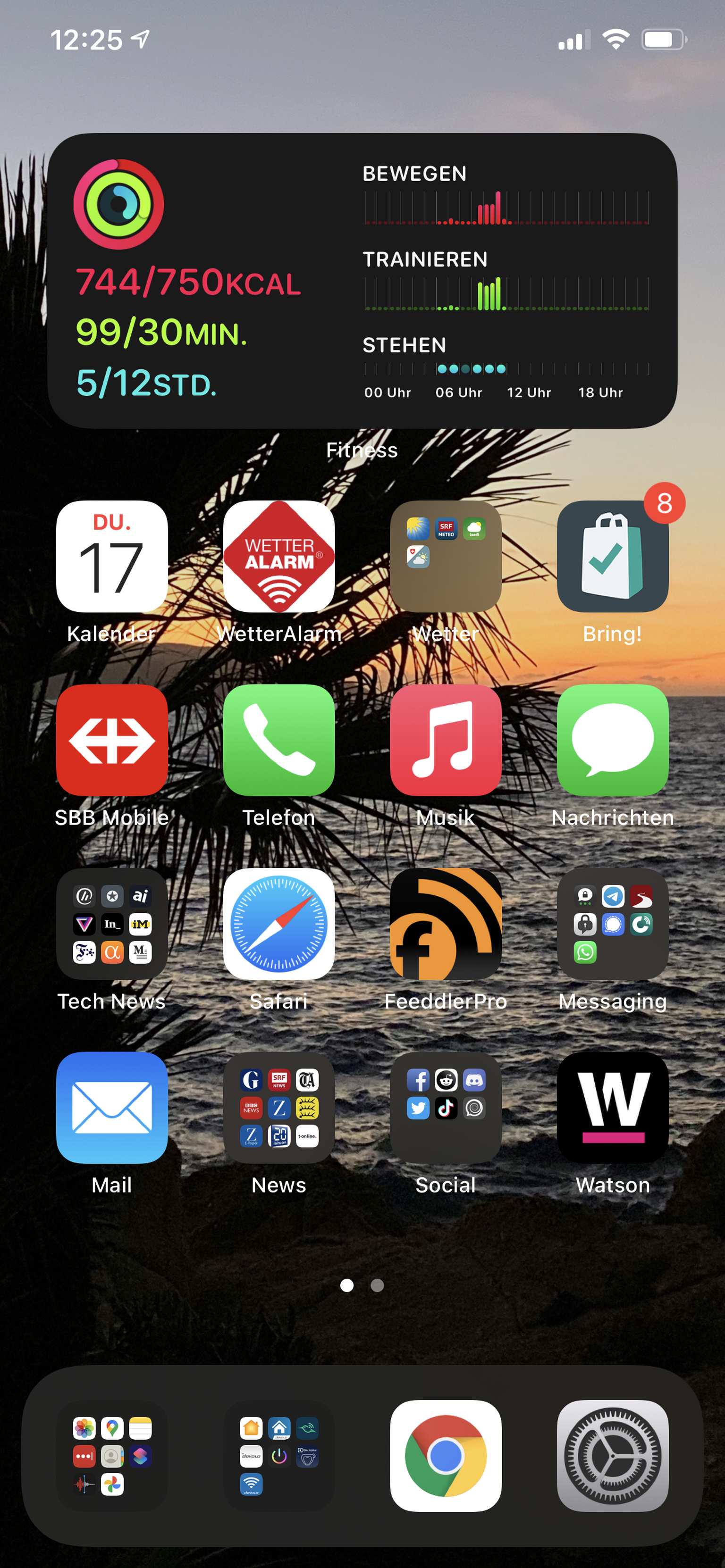Open the Kalender app
Screen dimensions: 725x1568
tap(111, 556)
